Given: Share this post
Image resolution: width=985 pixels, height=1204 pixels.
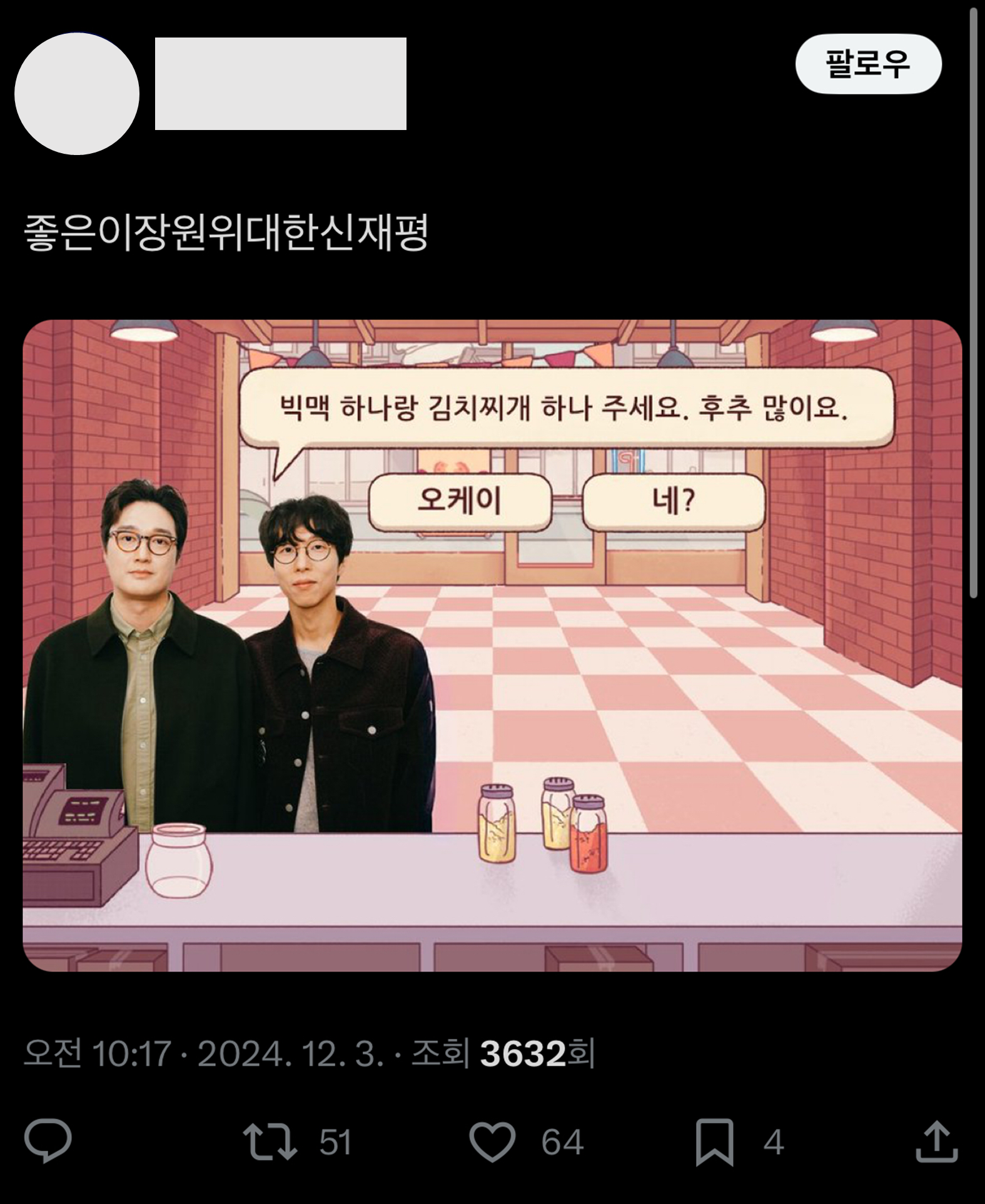Looking at the screenshot, I should pos(936,1141).
